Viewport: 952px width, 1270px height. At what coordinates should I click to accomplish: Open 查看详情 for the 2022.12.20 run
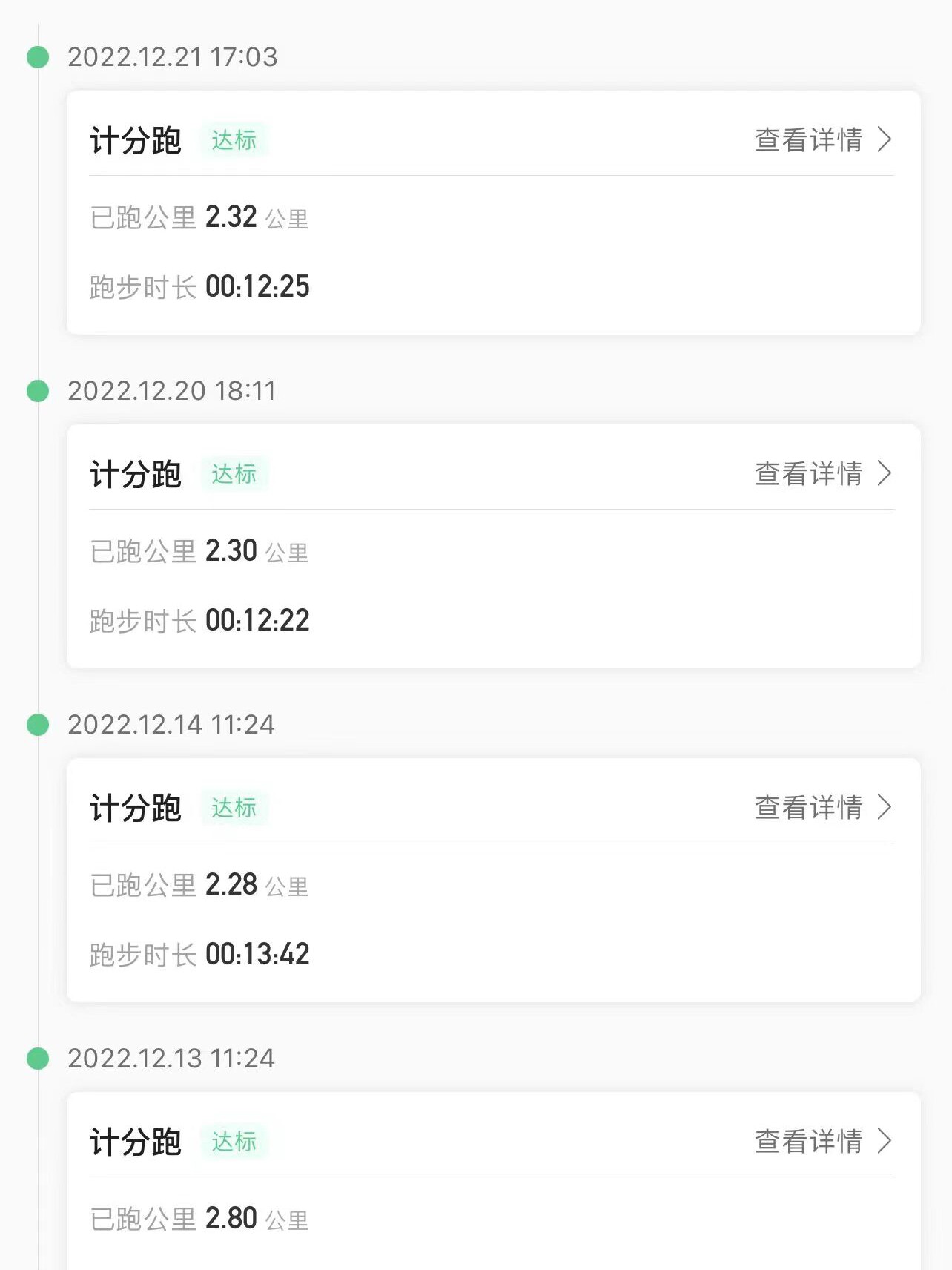tap(822, 473)
